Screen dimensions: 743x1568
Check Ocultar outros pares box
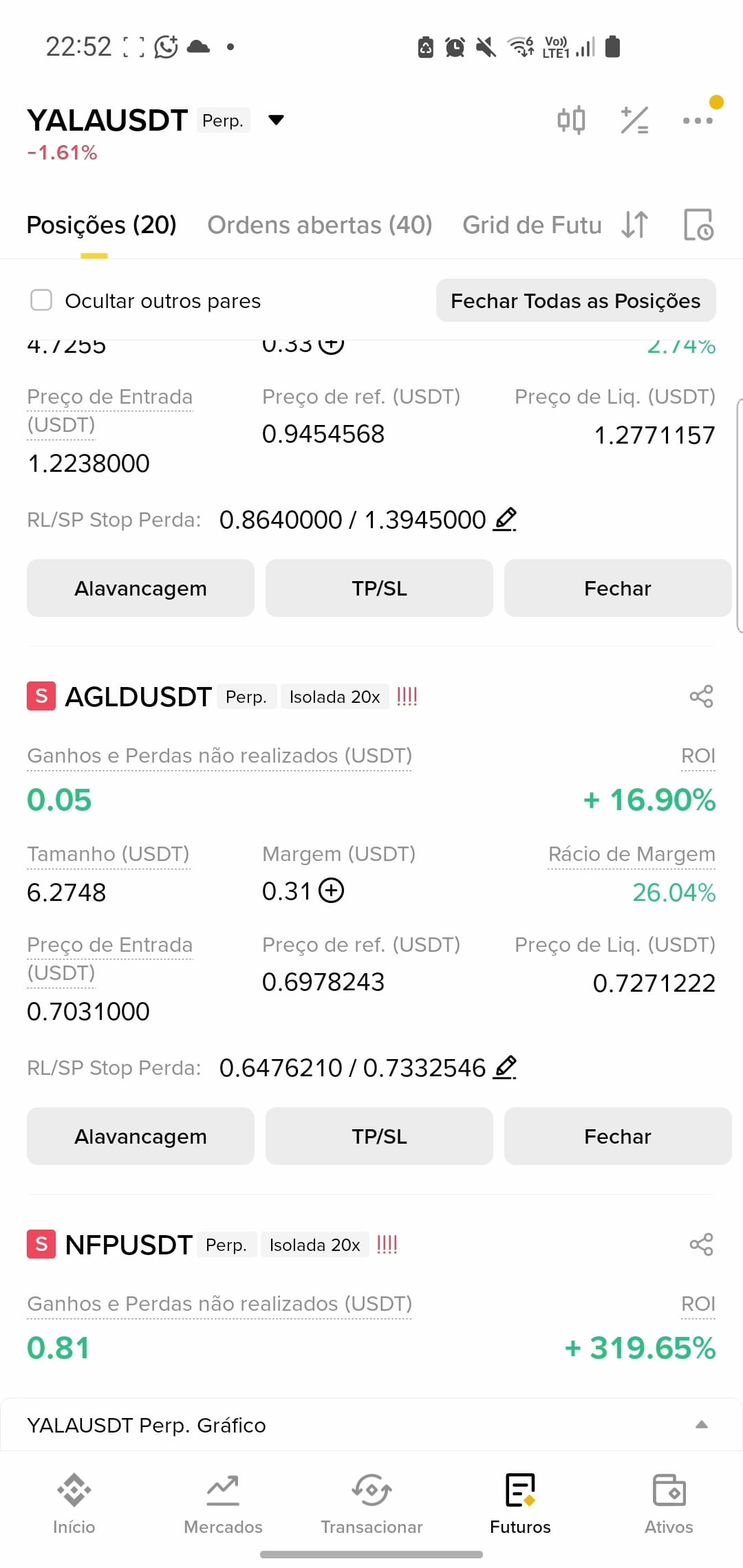pos(41,301)
